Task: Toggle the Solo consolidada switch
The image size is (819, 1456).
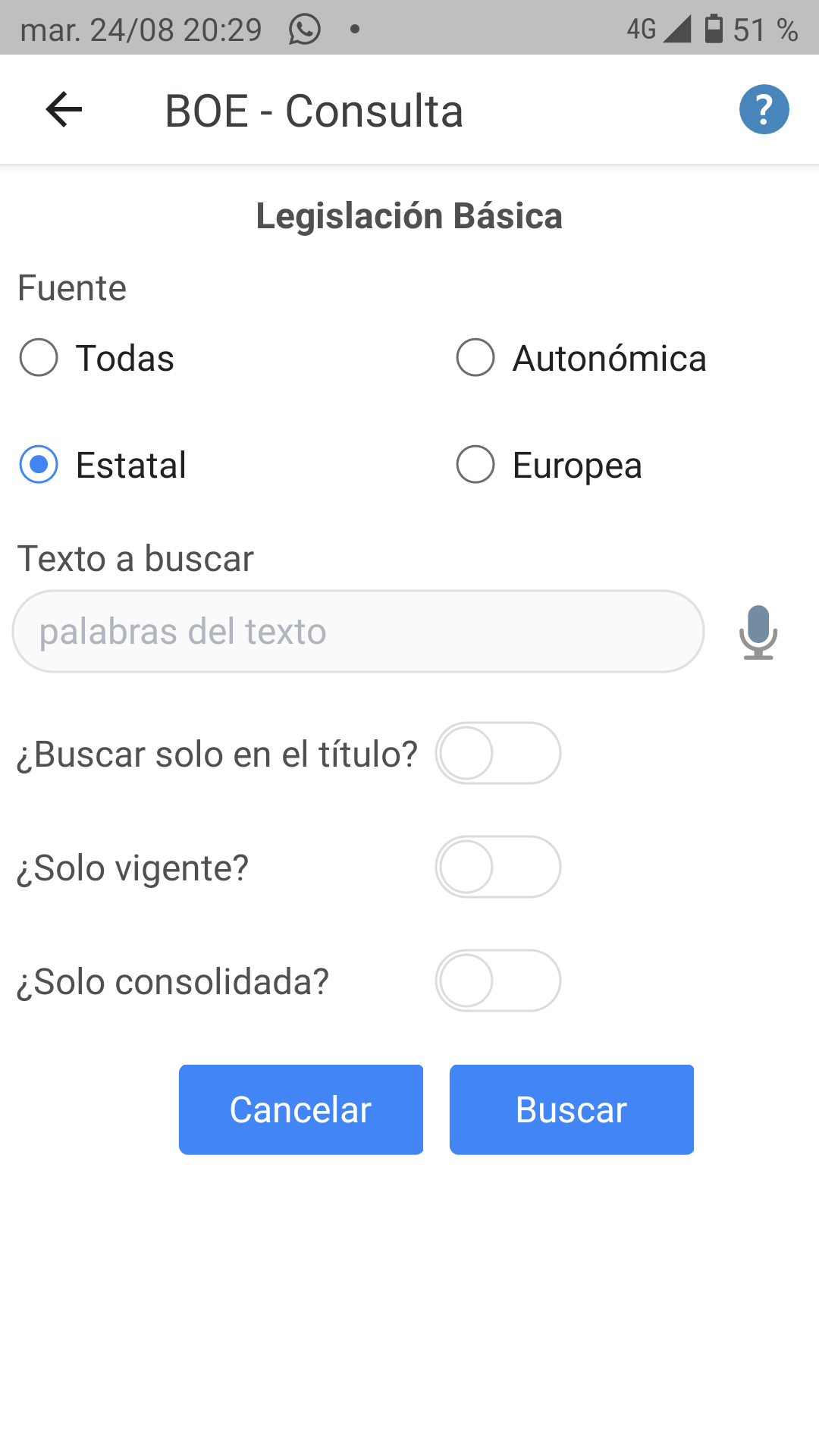Action: click(x=497, y=981)
